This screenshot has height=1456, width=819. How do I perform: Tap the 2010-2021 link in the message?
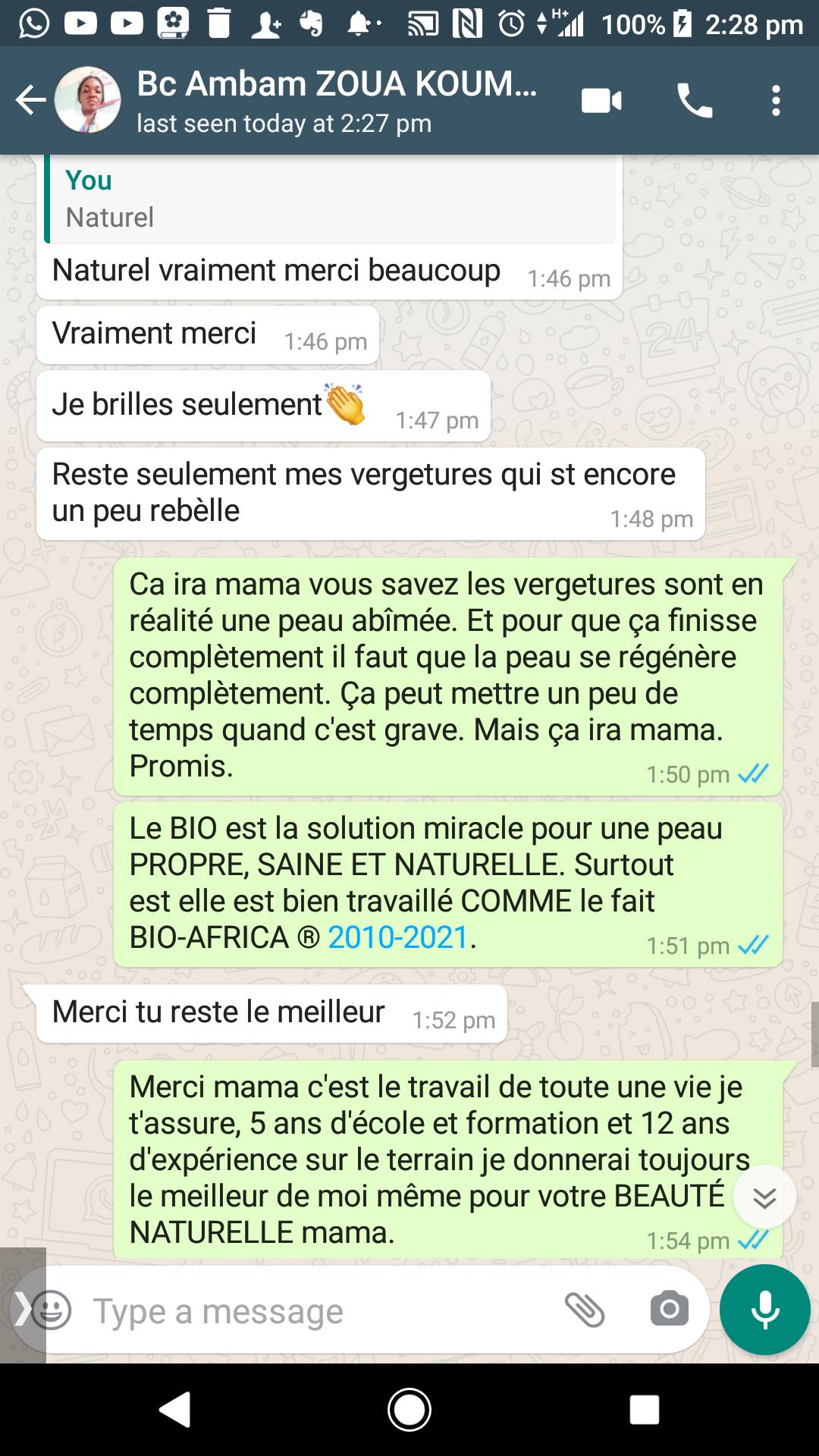coord(397,937)
